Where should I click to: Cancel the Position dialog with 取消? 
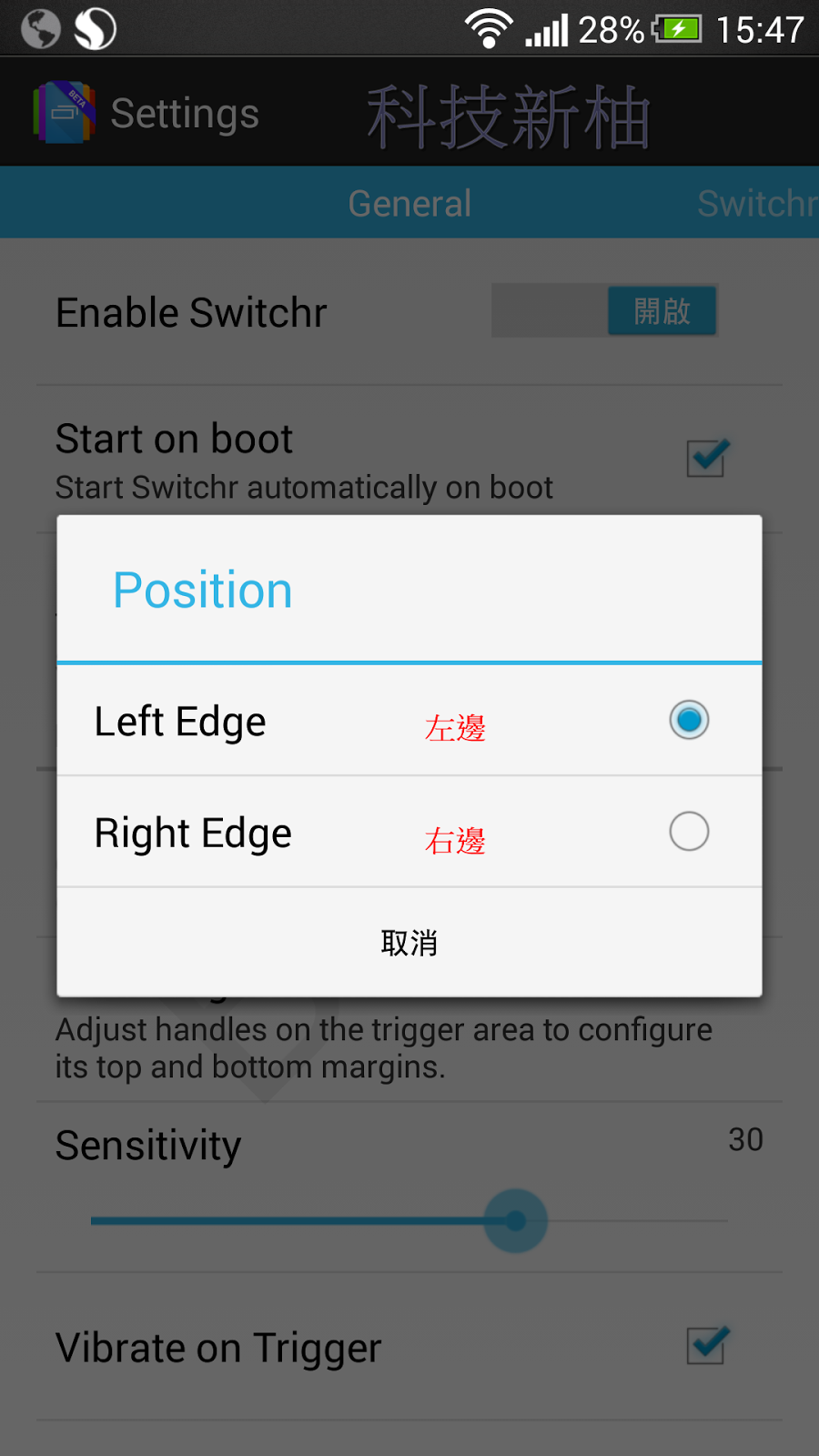pos(409,943)
